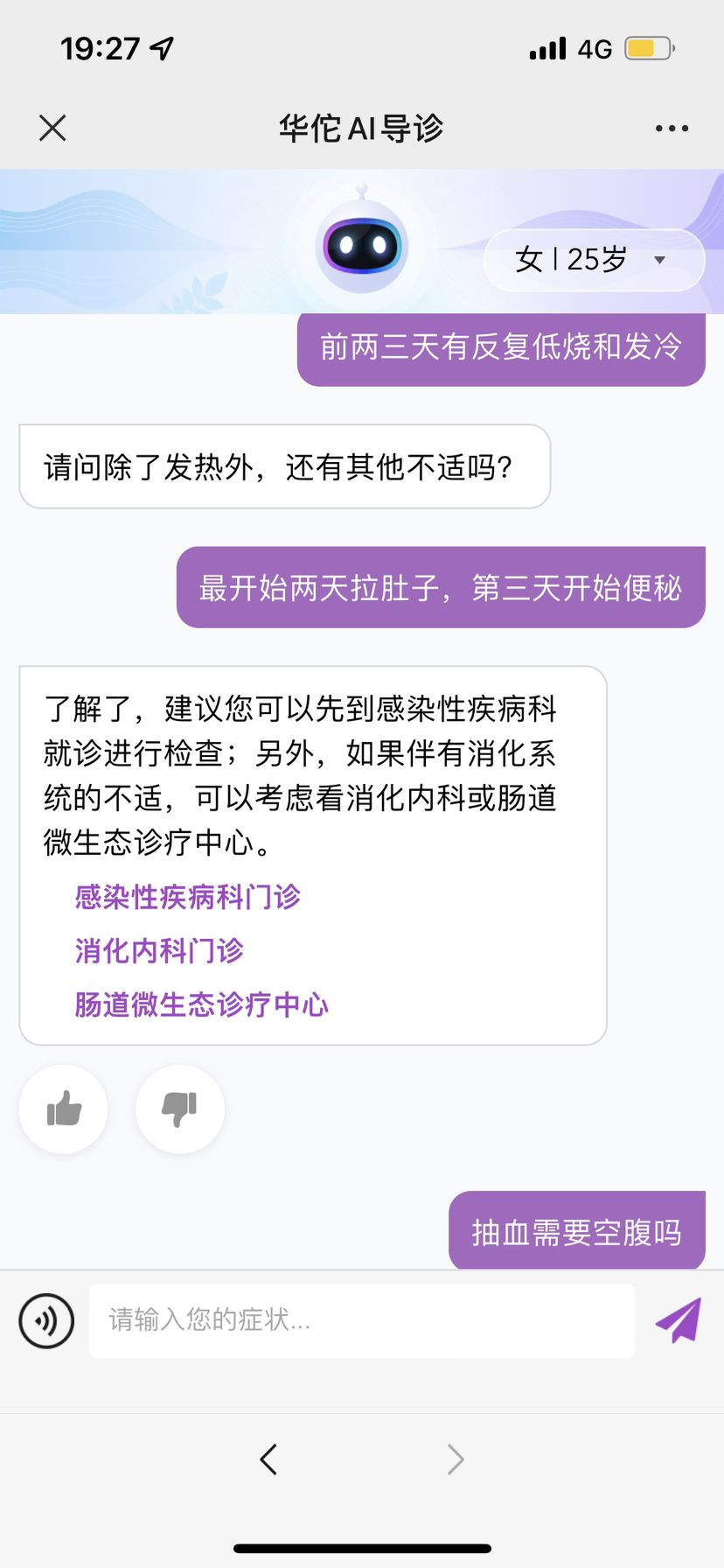Expand the 女 | 25岁 patient dropdown
This screenshot has height=1568, width=724.
[x=594, y=260]
